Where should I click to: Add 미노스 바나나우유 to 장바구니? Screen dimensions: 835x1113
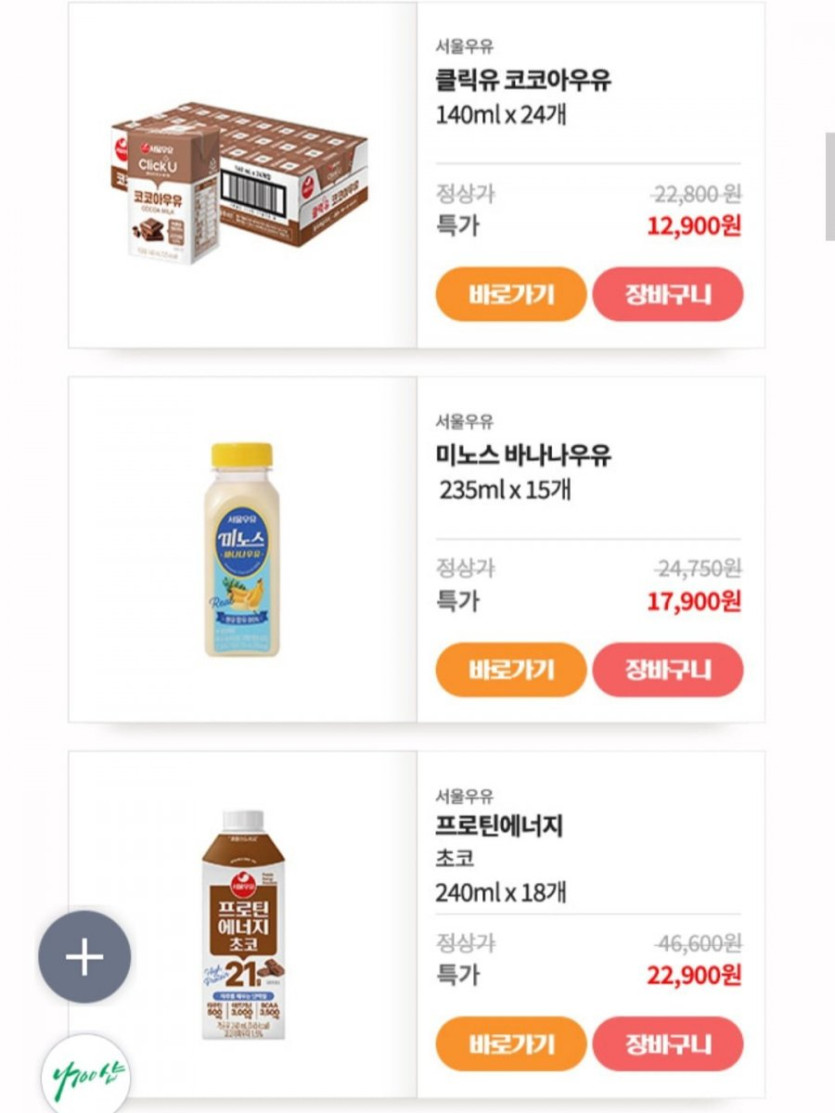click(x=668, y=669)
